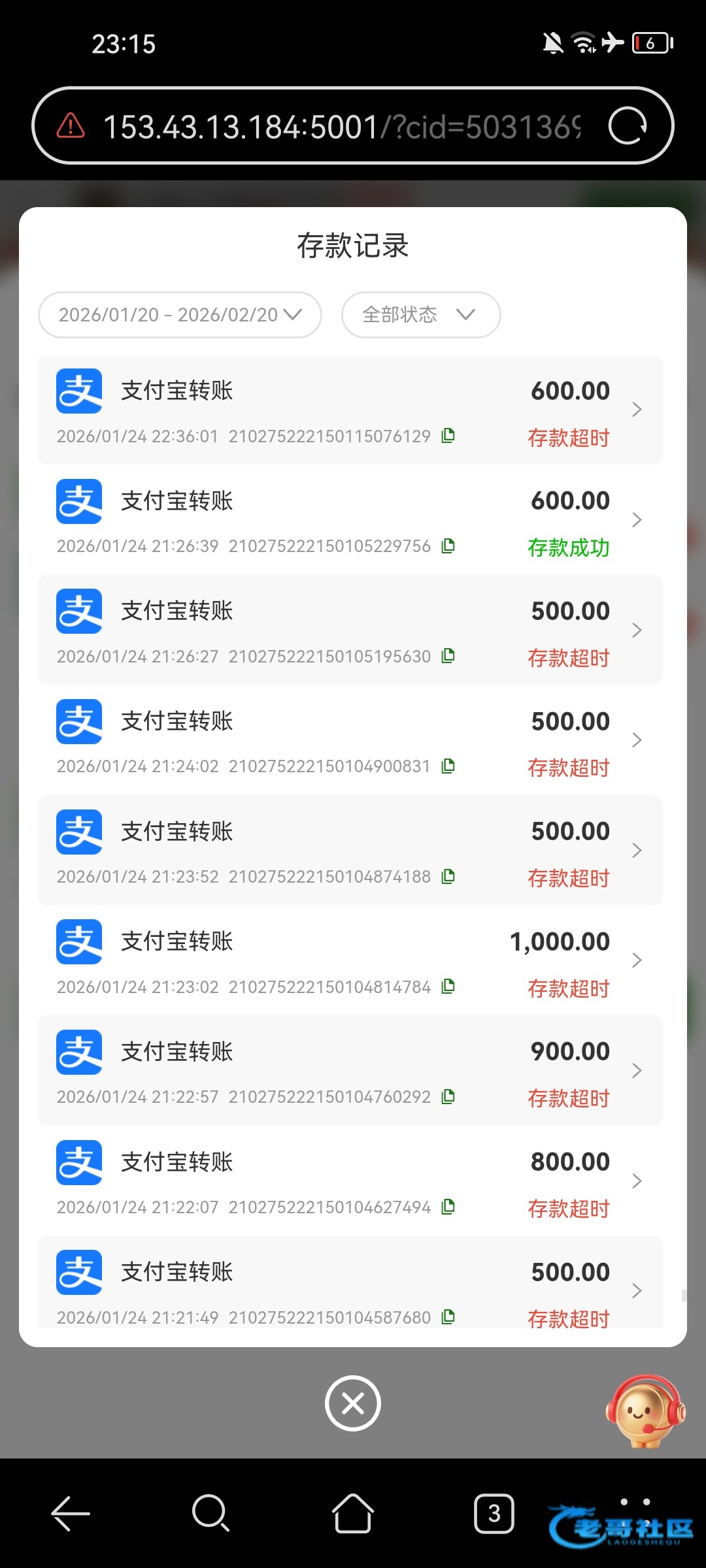Viewport: 706px width, 1568px height.
Task: Reload the page in the address bar
Action: pos(628,125)
